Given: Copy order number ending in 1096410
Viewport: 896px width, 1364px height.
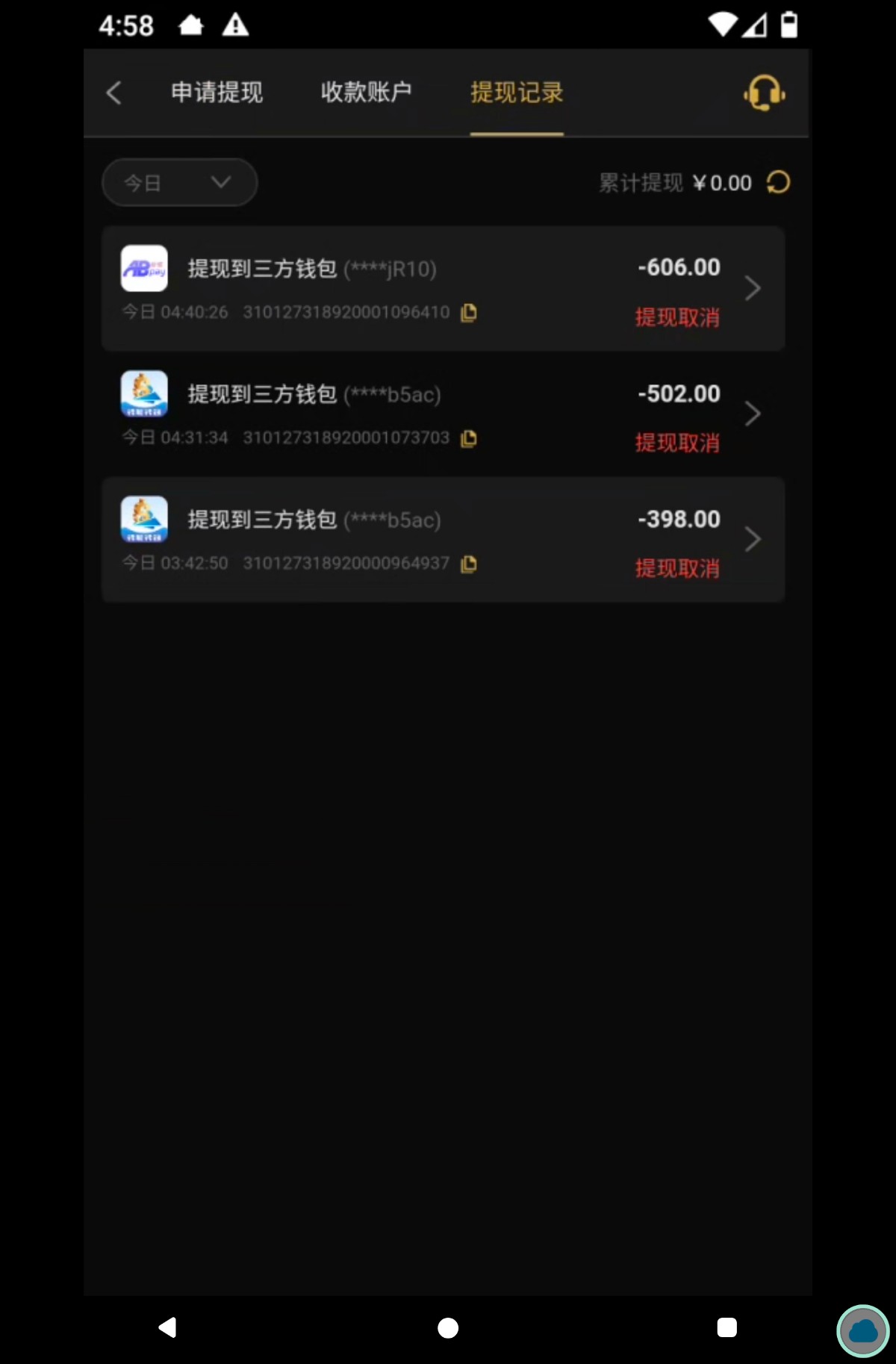Looking at the screenshot, I should [x=469, y=312].
